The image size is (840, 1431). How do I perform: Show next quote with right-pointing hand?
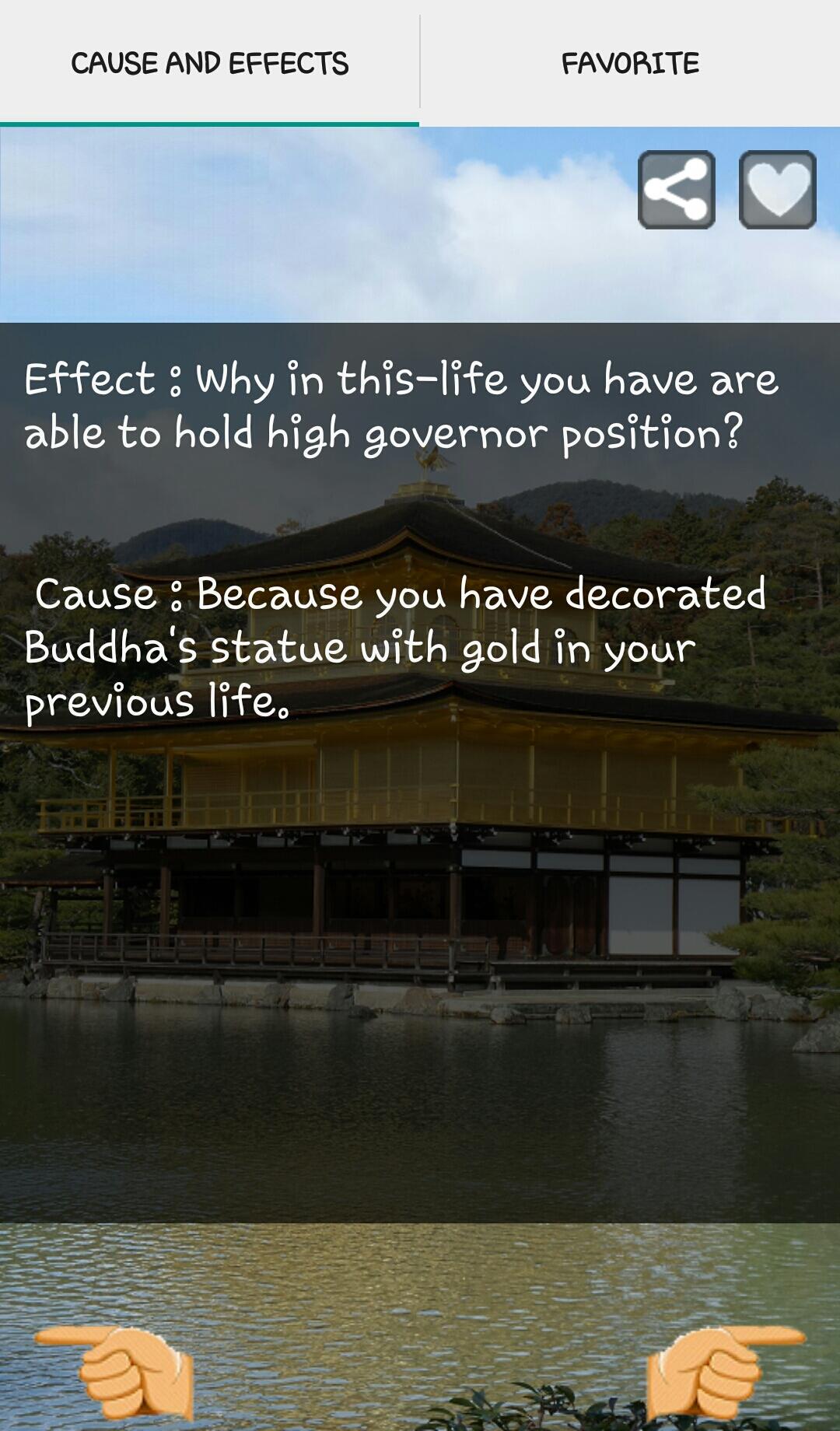(x=724, y=1372)
